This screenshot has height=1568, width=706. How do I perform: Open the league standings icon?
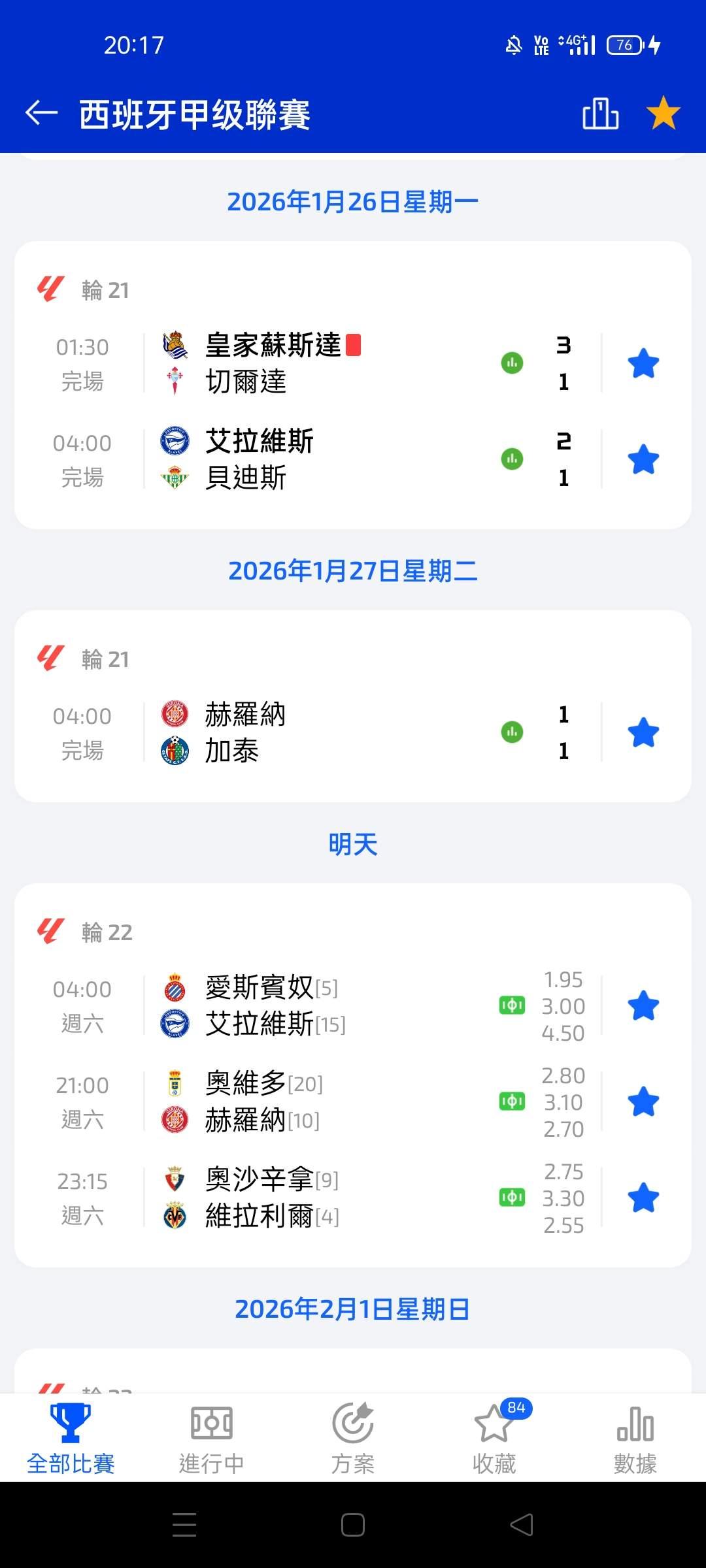[600, 114]
